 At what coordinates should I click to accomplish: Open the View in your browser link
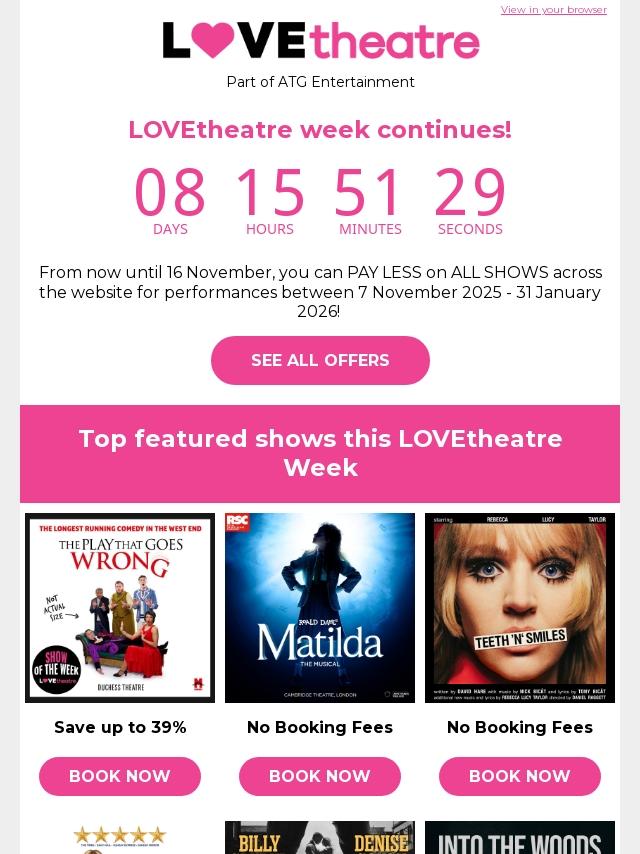pyautogui.click(x=553, y=10)
